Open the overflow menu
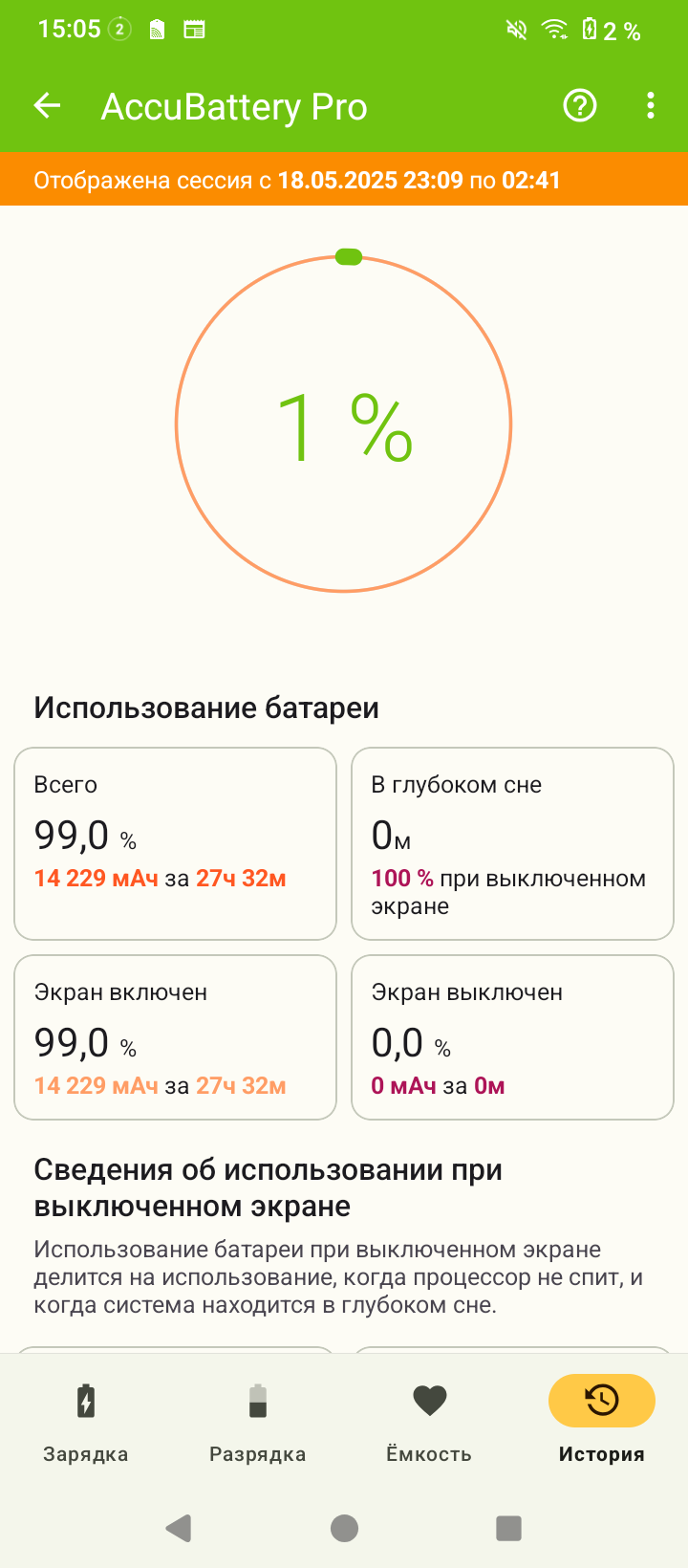Screen dimensions: 688x1568 (x=651, y=106)
